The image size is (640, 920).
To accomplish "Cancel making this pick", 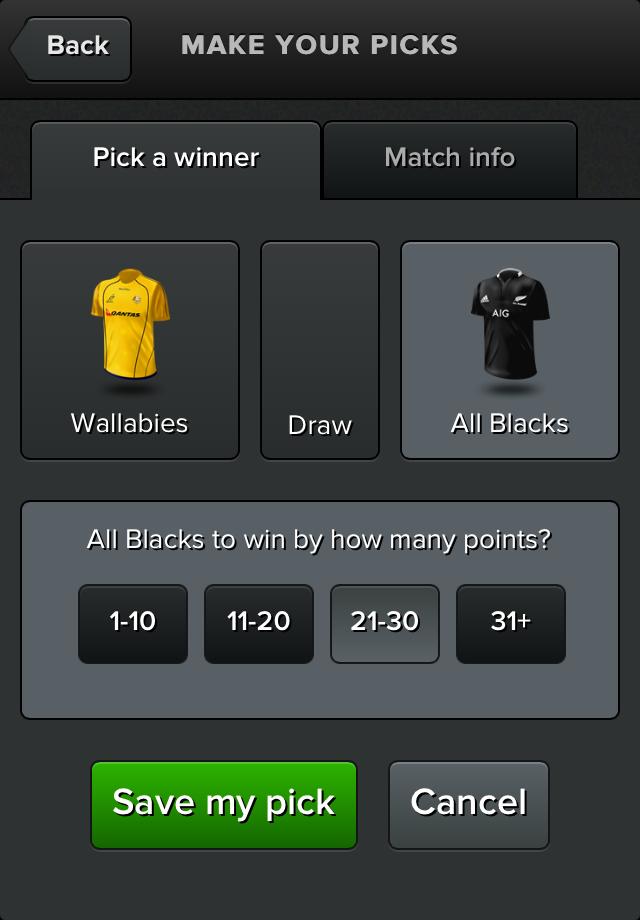I will click(x=469, y=804).
